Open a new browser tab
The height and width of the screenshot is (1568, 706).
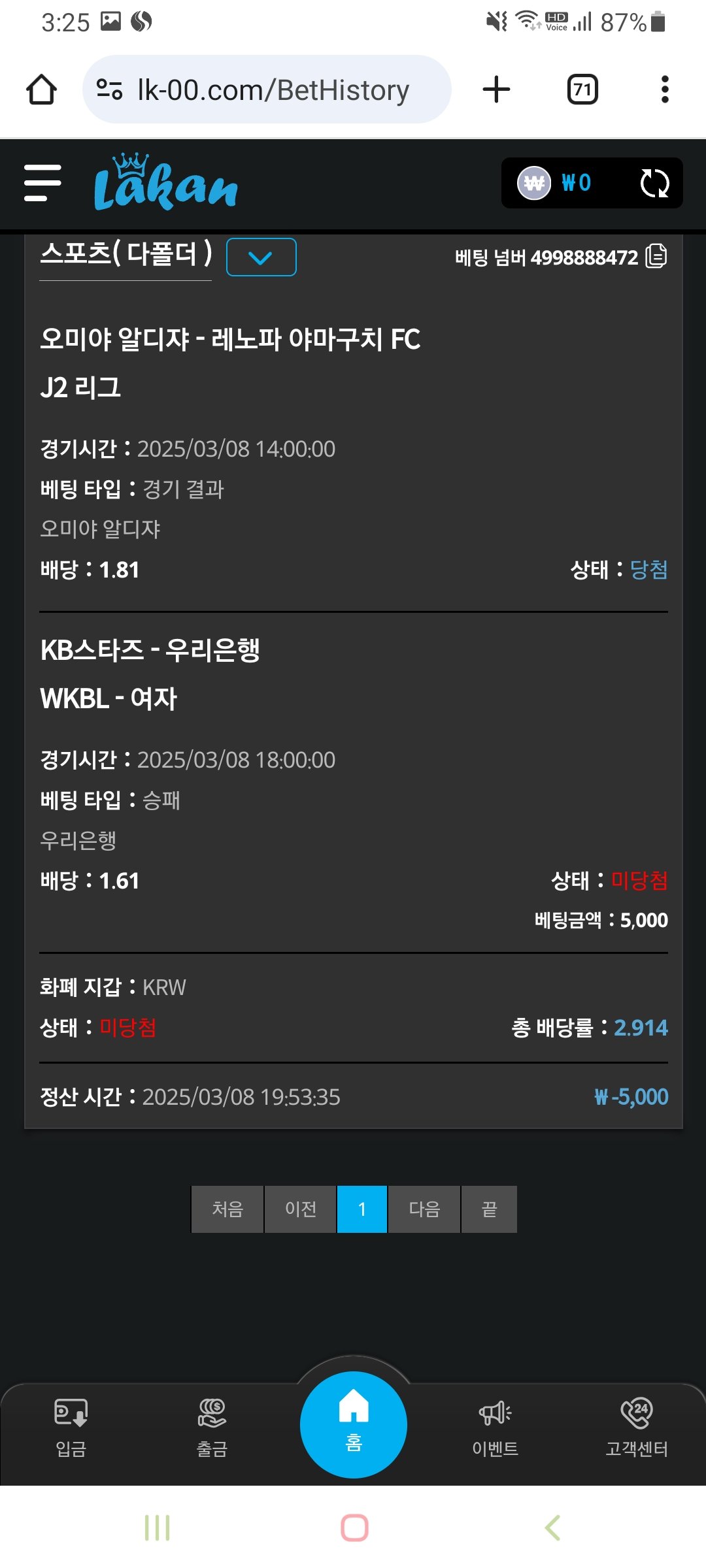coord(496,90)
